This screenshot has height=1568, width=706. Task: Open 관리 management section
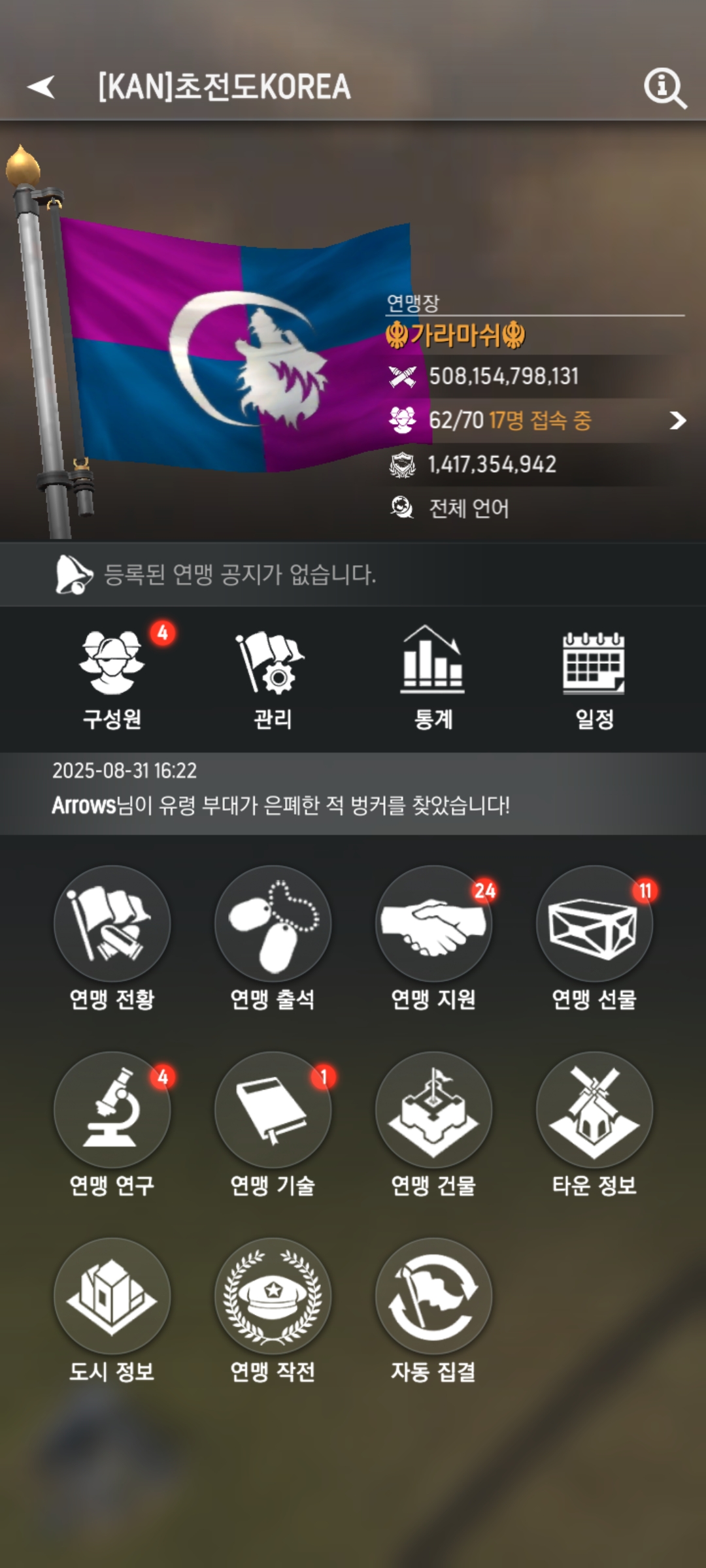(x=272, y=676)
